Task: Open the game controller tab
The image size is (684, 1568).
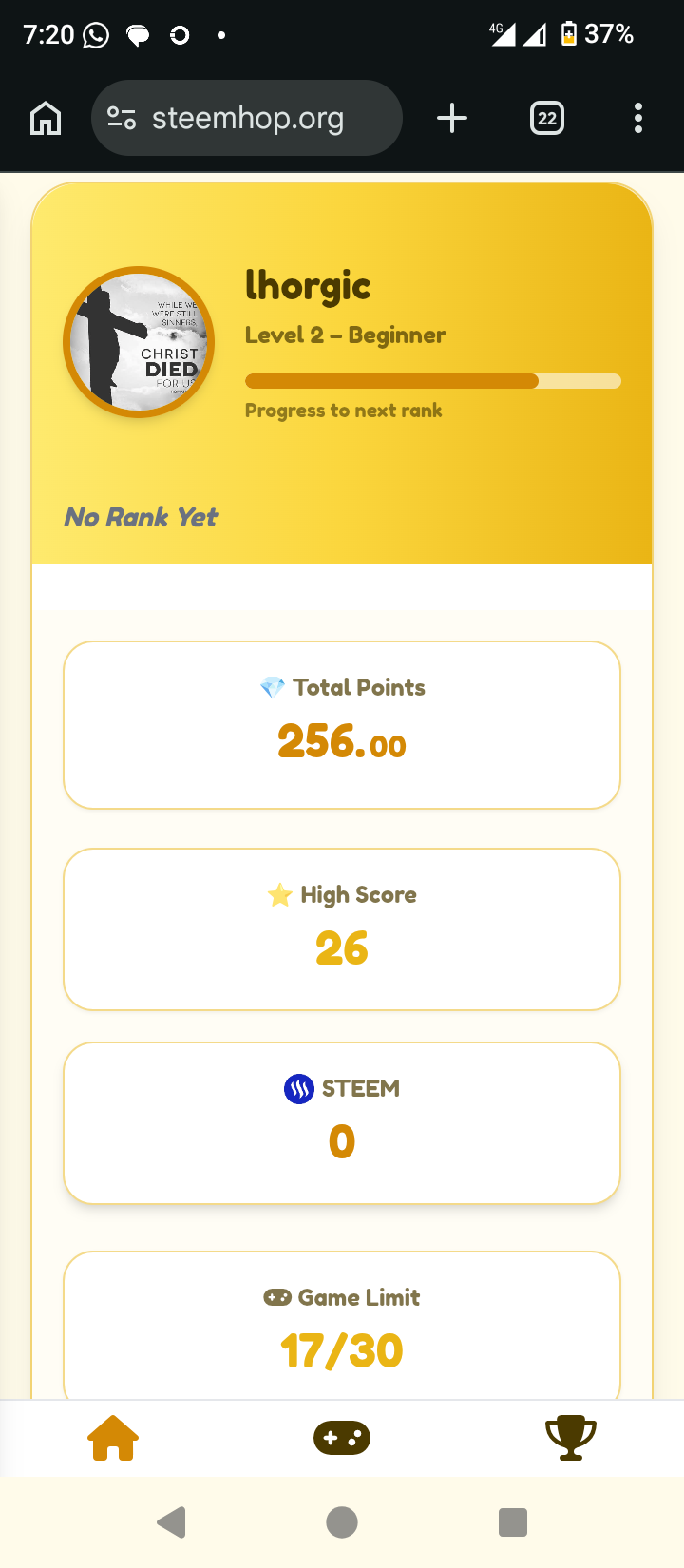Action: coord(342,1438)
